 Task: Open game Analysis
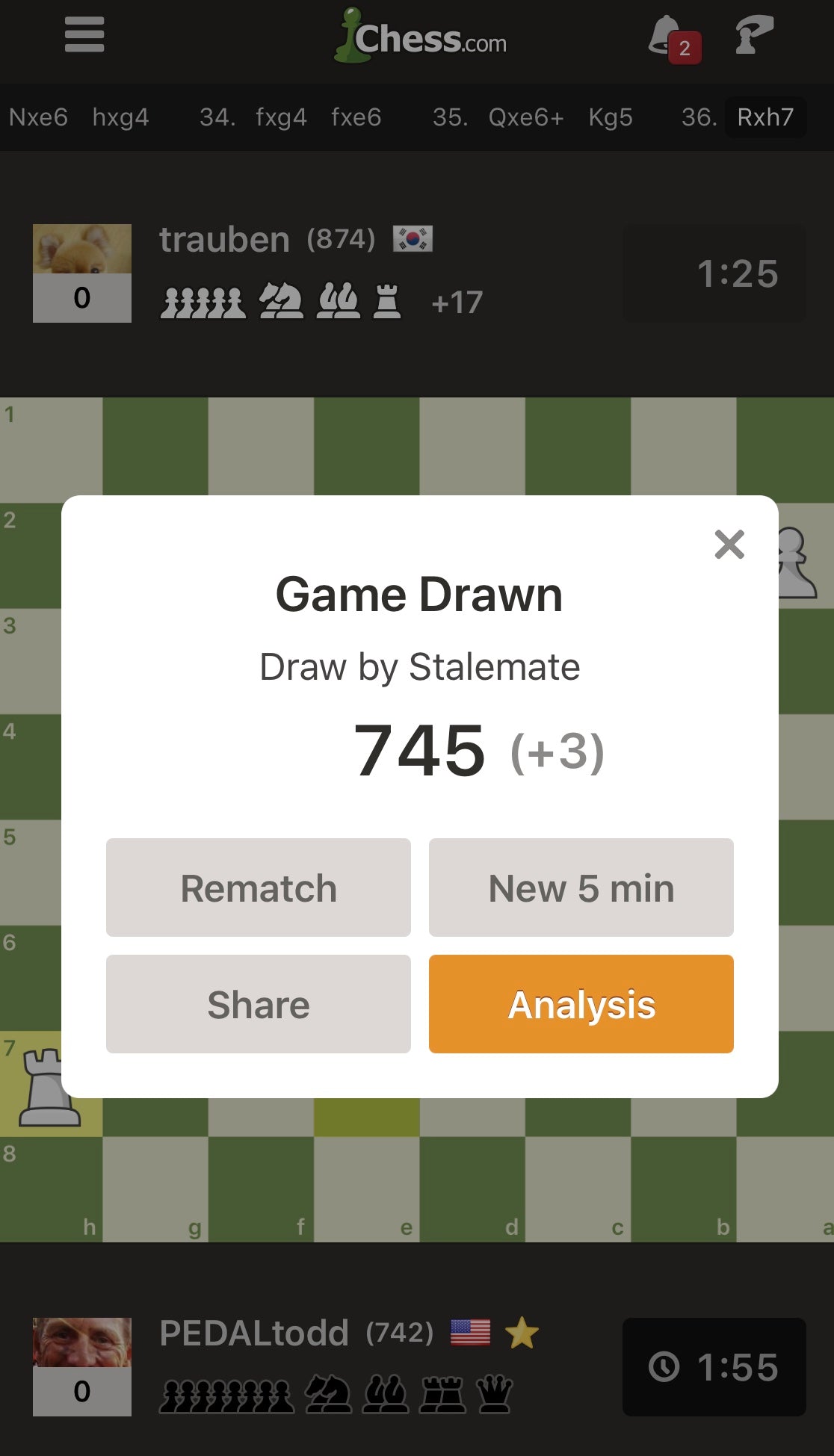(581, 1004)
